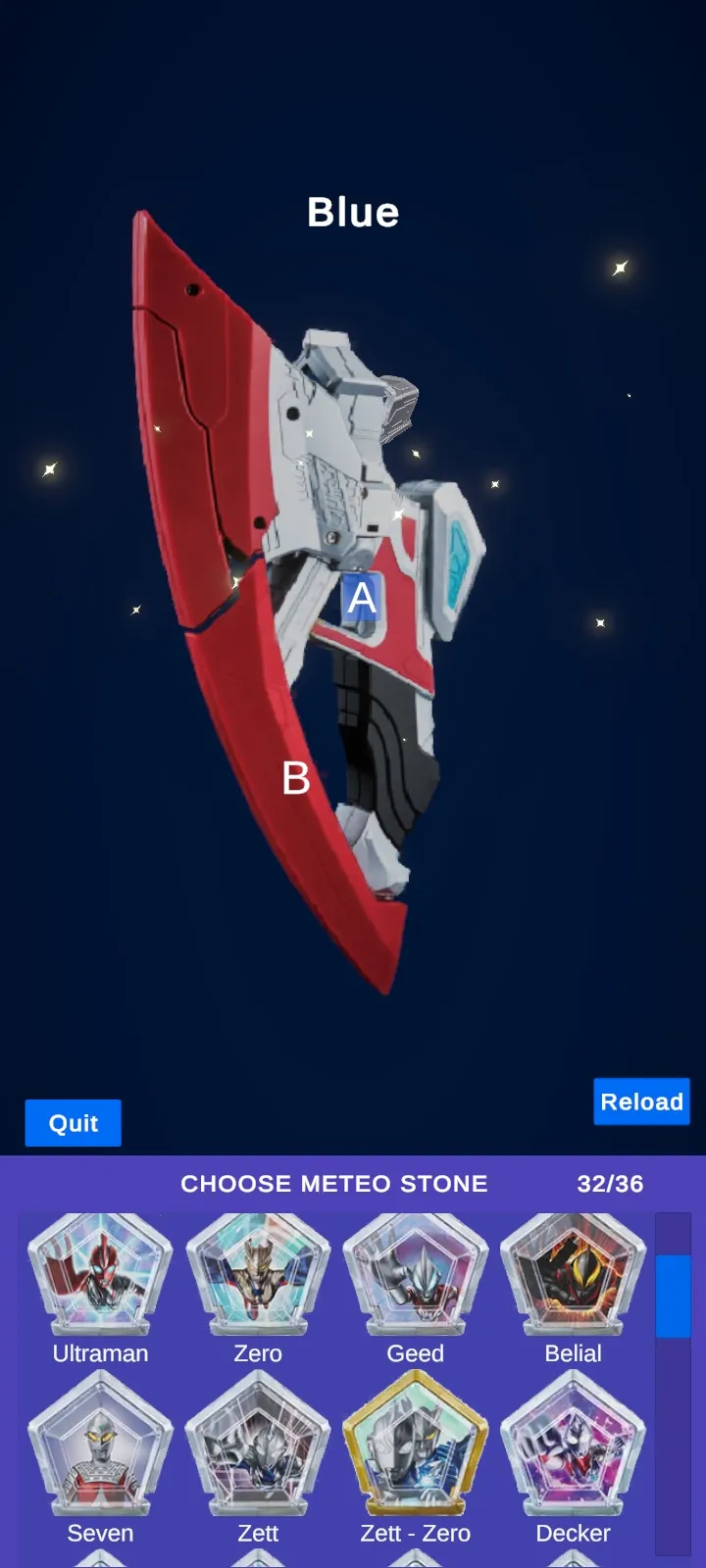Tap the Reload button
Viewport: 706px width, 1568px height.
[x=641, y=1102]
